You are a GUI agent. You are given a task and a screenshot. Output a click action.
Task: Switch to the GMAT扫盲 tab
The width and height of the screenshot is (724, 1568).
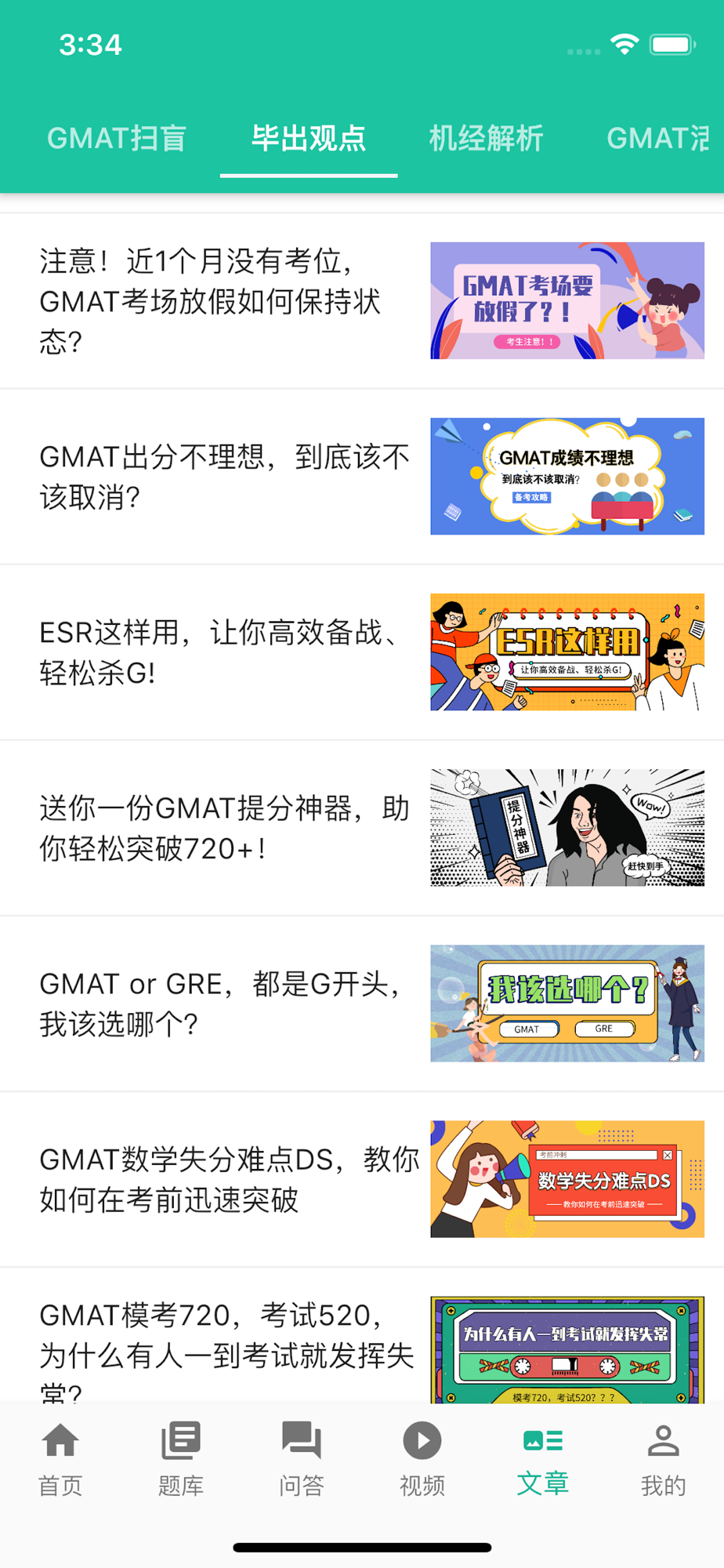pyautogui.click(x=117, y=139)
